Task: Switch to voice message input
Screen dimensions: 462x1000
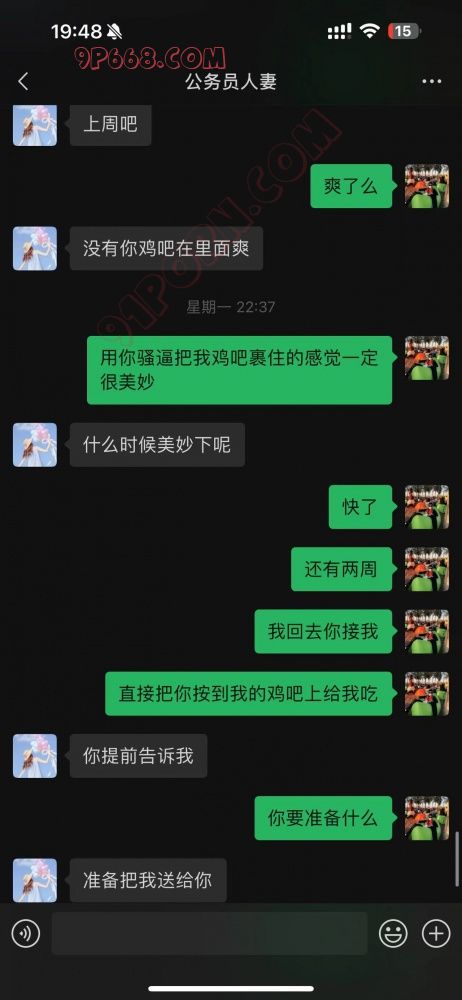Action: [26, 934]
